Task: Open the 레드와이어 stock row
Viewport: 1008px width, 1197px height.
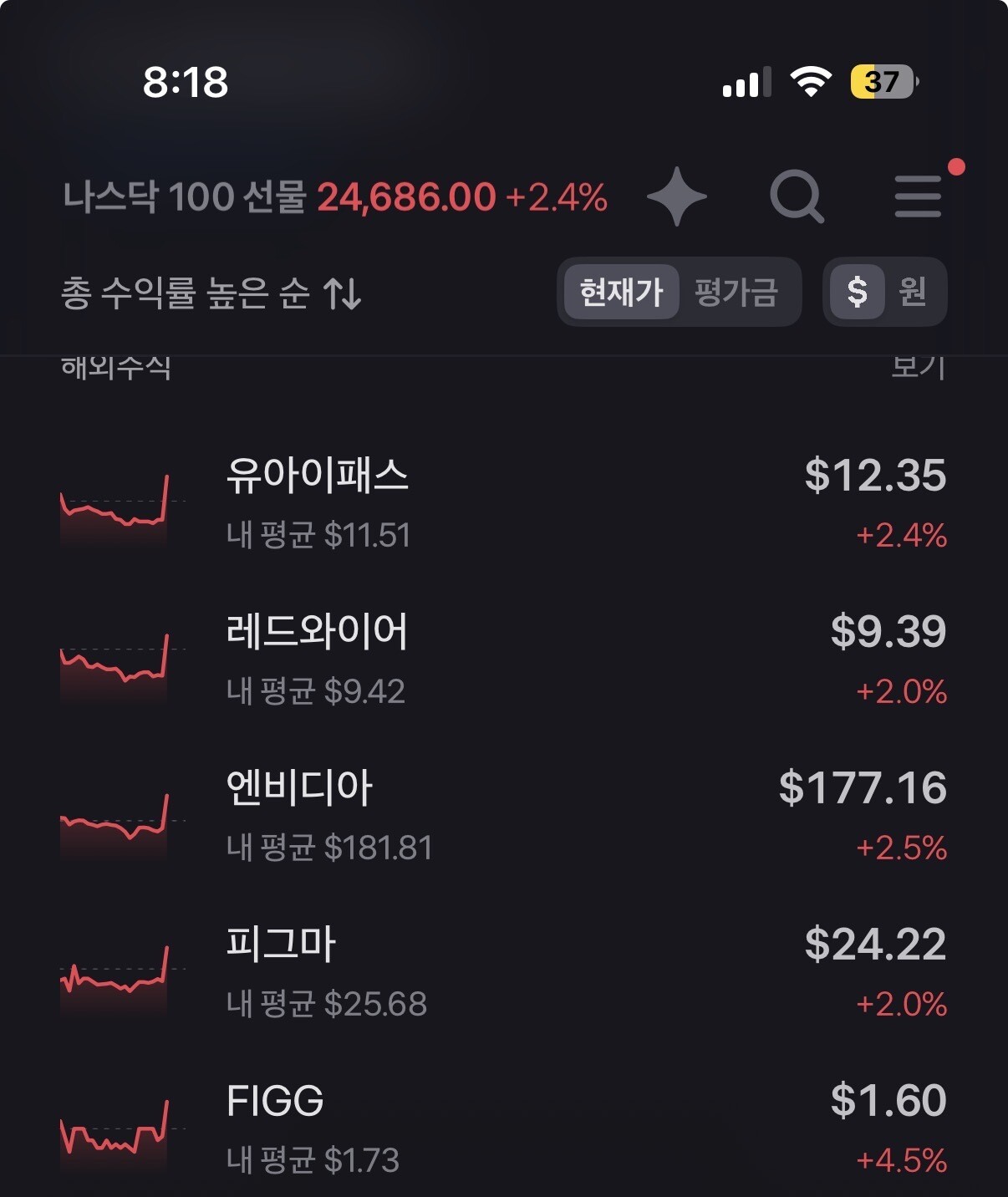Action: 501,660
